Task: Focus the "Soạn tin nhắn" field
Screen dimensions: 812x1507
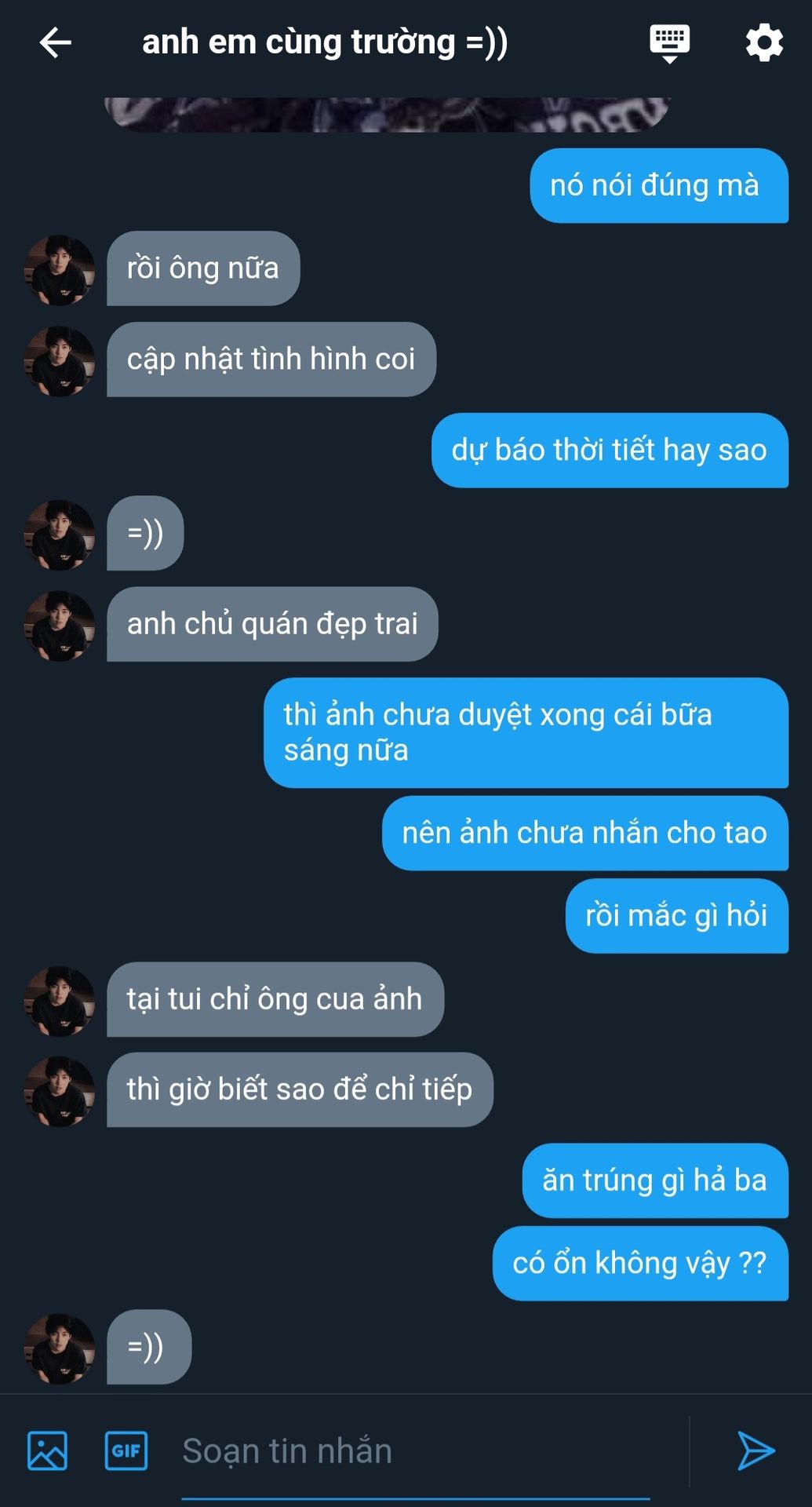Action: coord(416,1451)
